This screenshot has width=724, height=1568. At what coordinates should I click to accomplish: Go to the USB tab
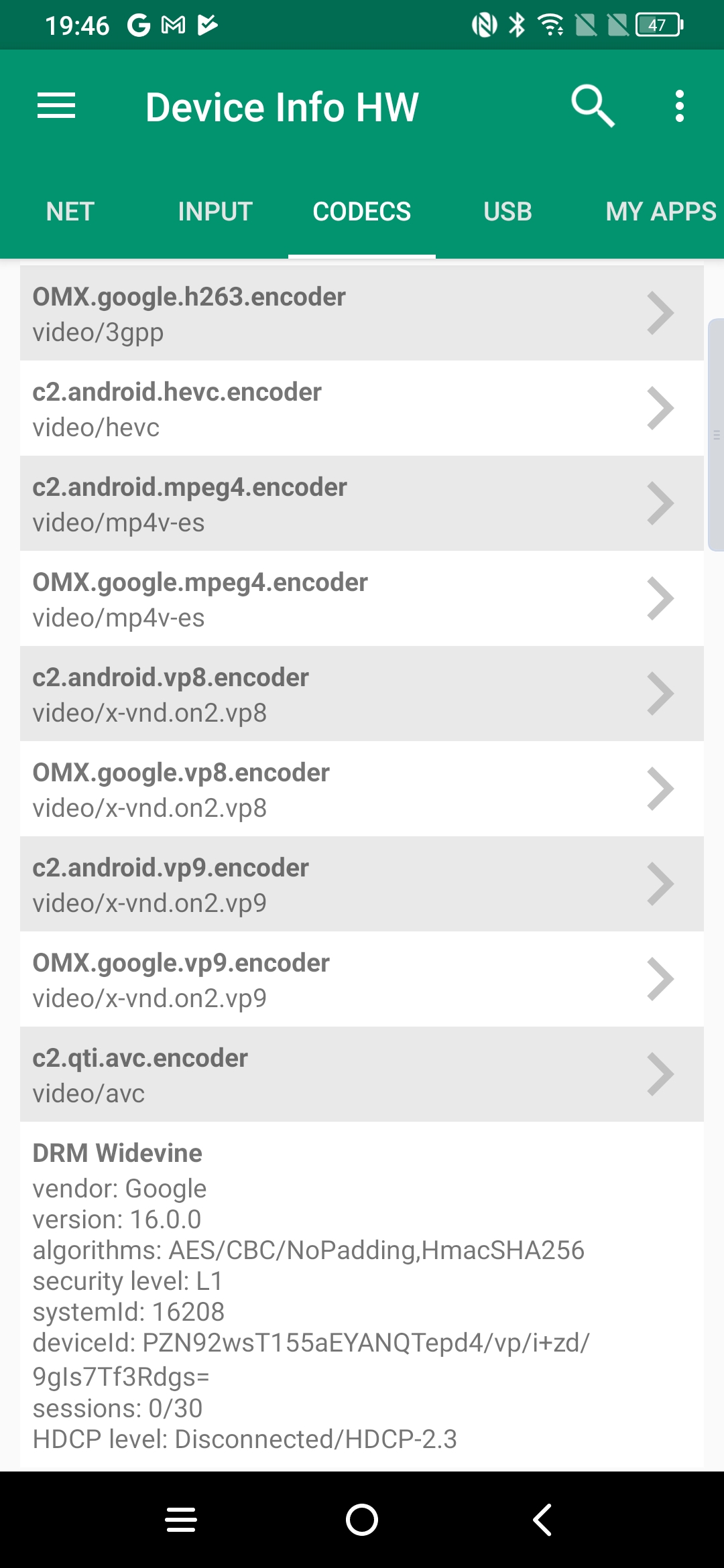pos(507,212)
